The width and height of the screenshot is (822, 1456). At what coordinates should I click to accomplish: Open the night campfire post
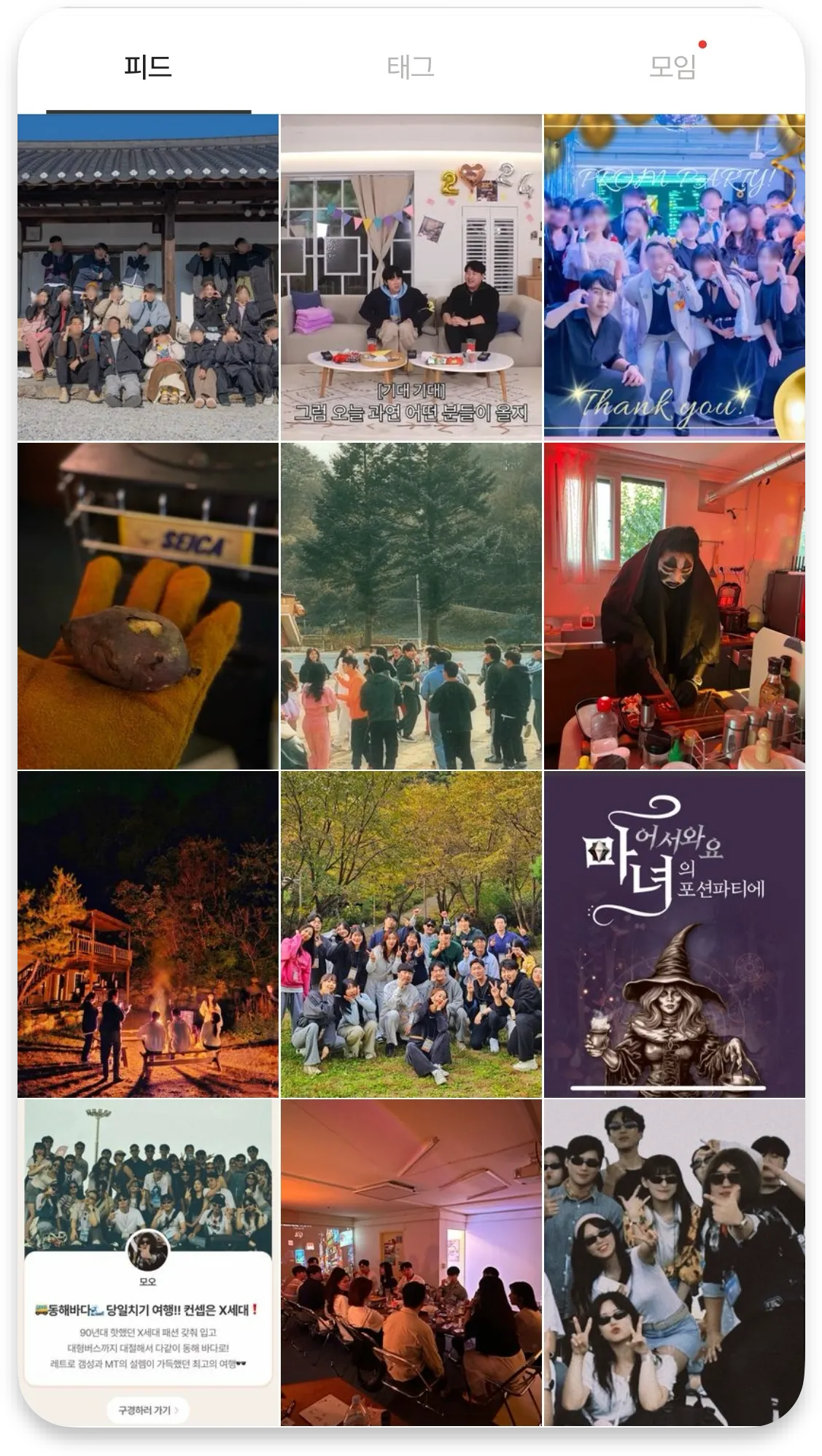[x=148, y=934]
